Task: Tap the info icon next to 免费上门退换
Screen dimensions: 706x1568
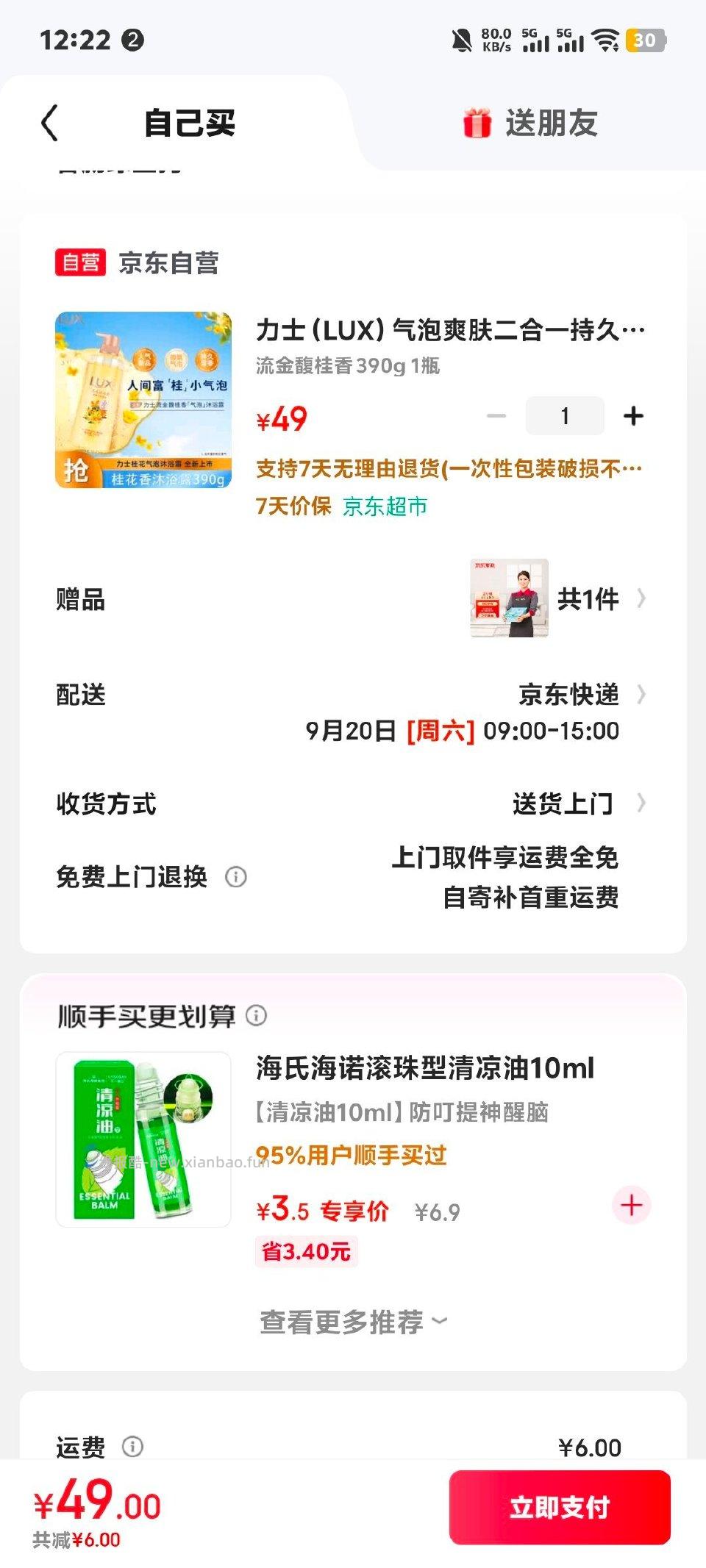Action: click(235, 878)
